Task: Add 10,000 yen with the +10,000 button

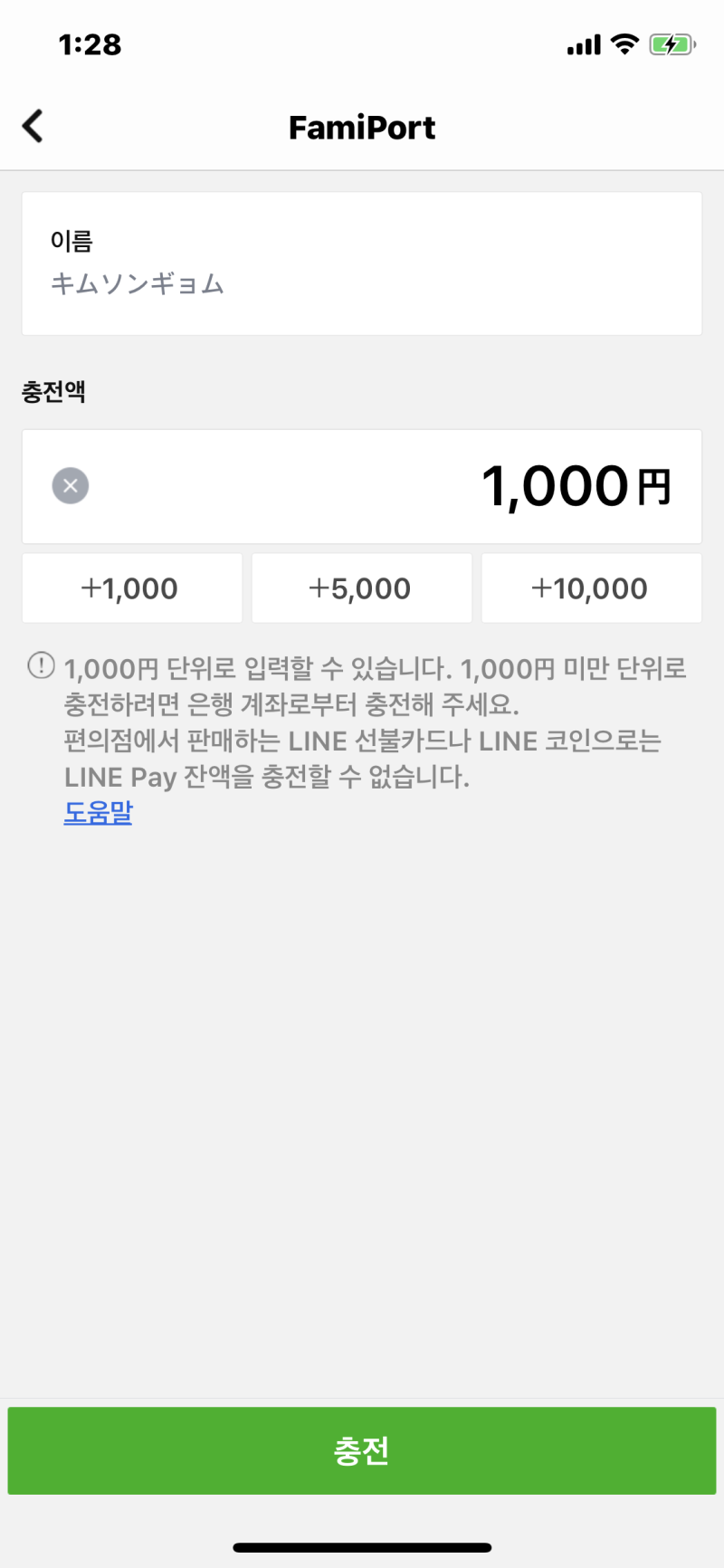Action: pyautogui.click(x=591, y=588)
